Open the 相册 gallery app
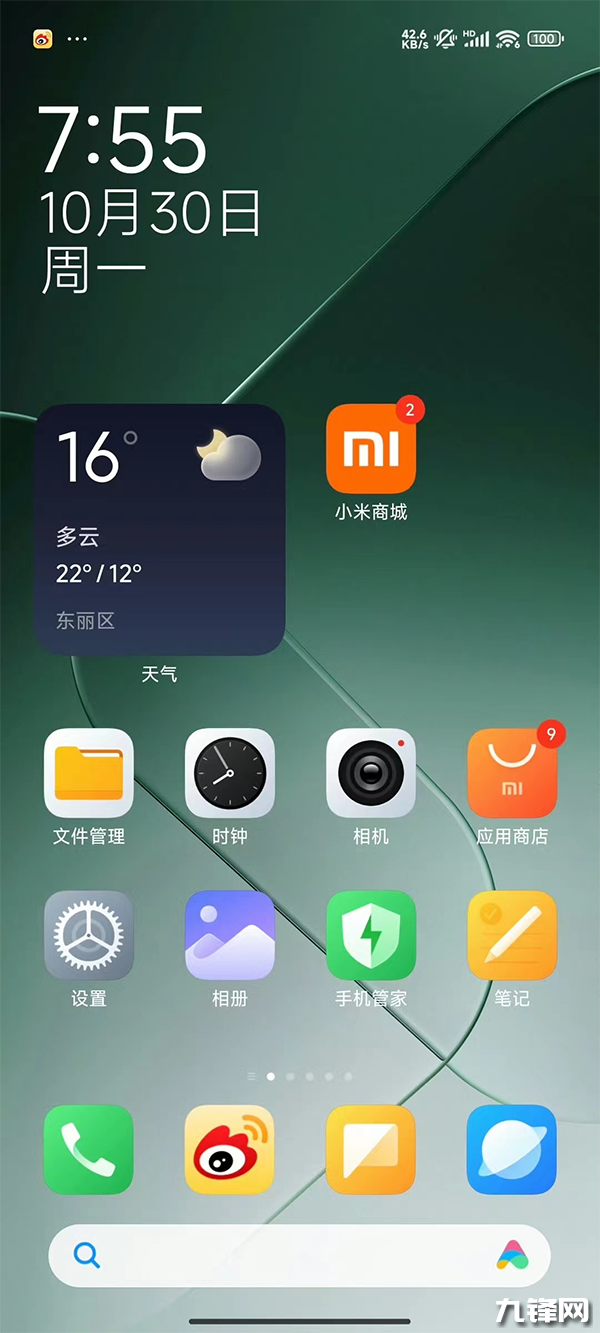 pos(230,935)
